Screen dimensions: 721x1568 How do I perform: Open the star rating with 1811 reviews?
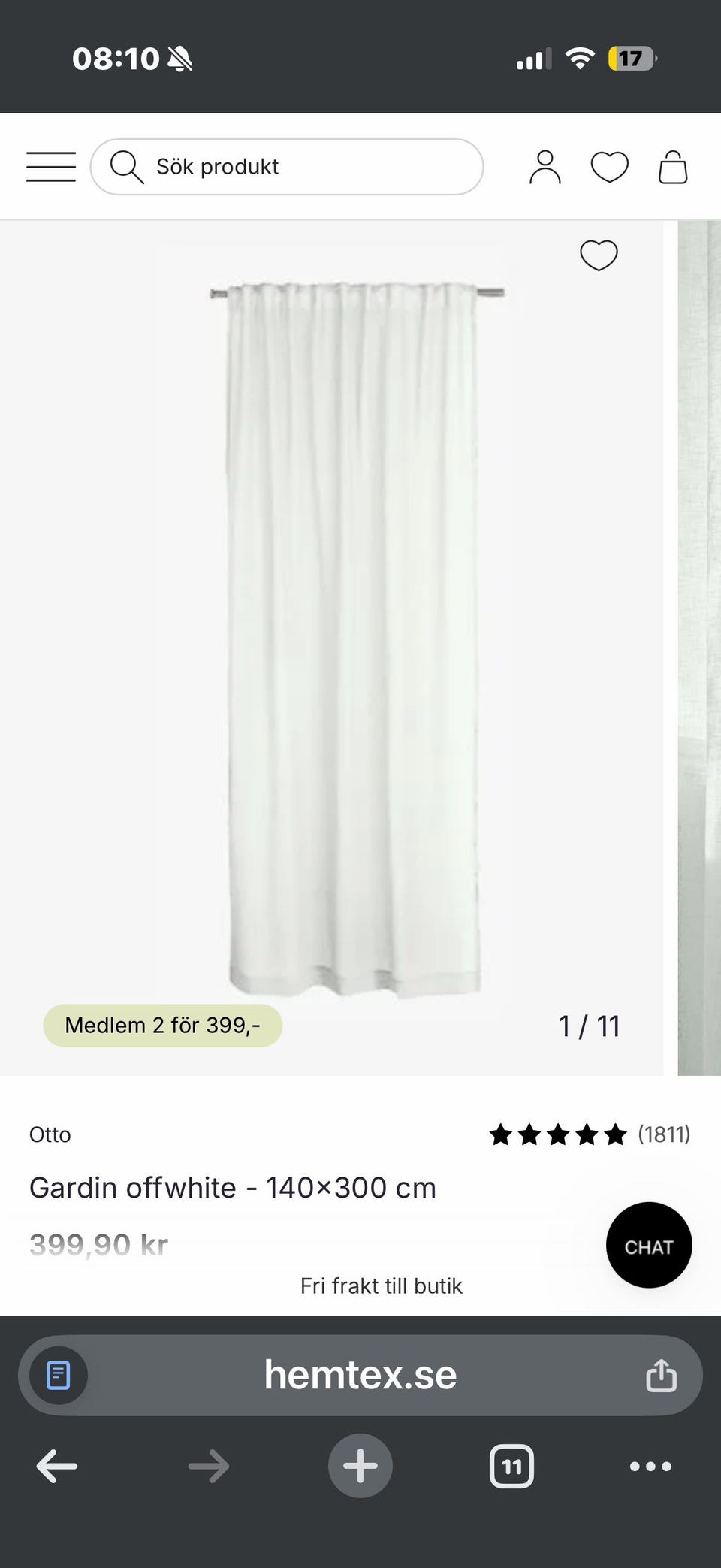tap(559, 1134)
